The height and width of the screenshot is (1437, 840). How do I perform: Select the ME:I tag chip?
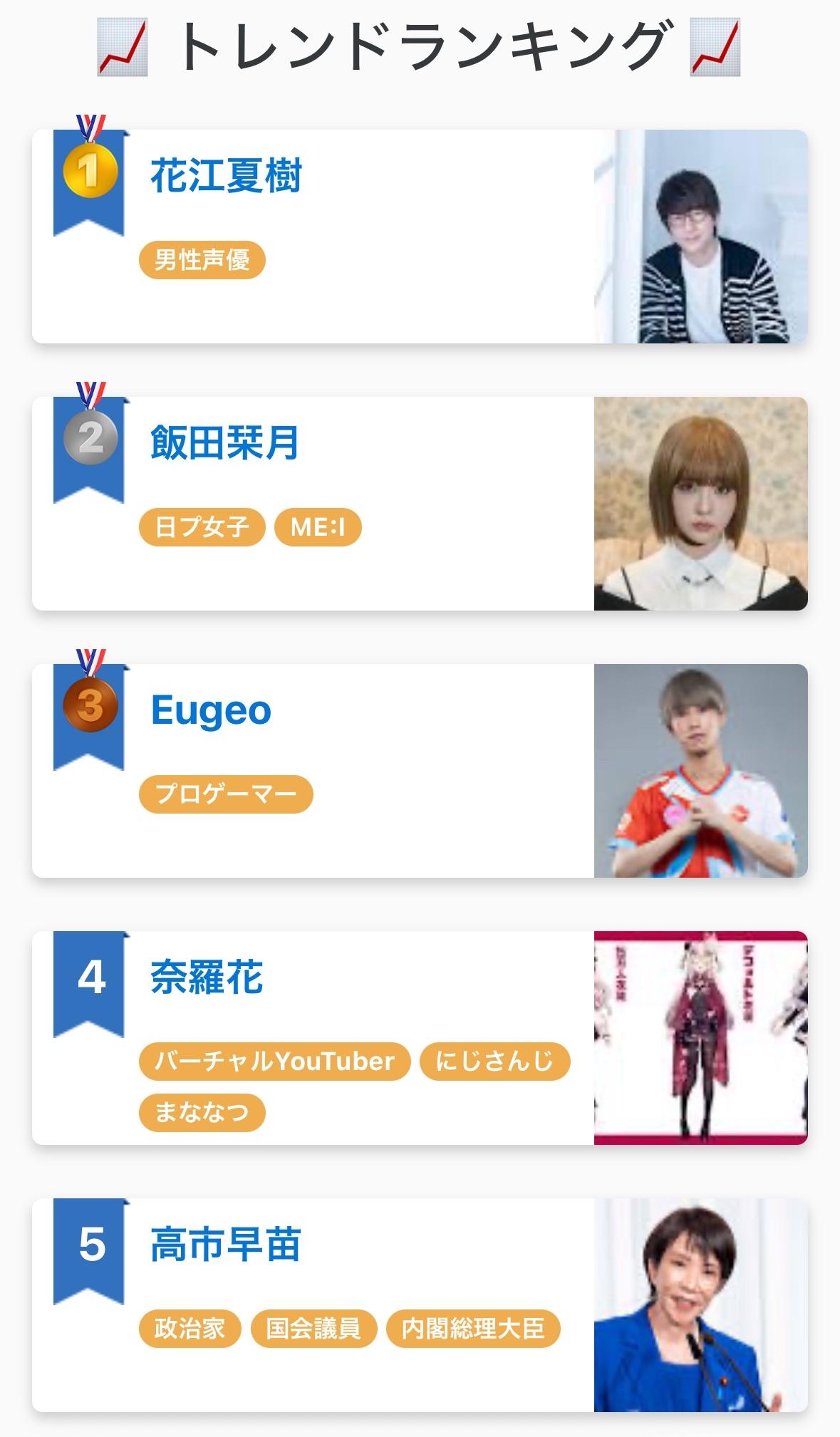pos(318,527)
